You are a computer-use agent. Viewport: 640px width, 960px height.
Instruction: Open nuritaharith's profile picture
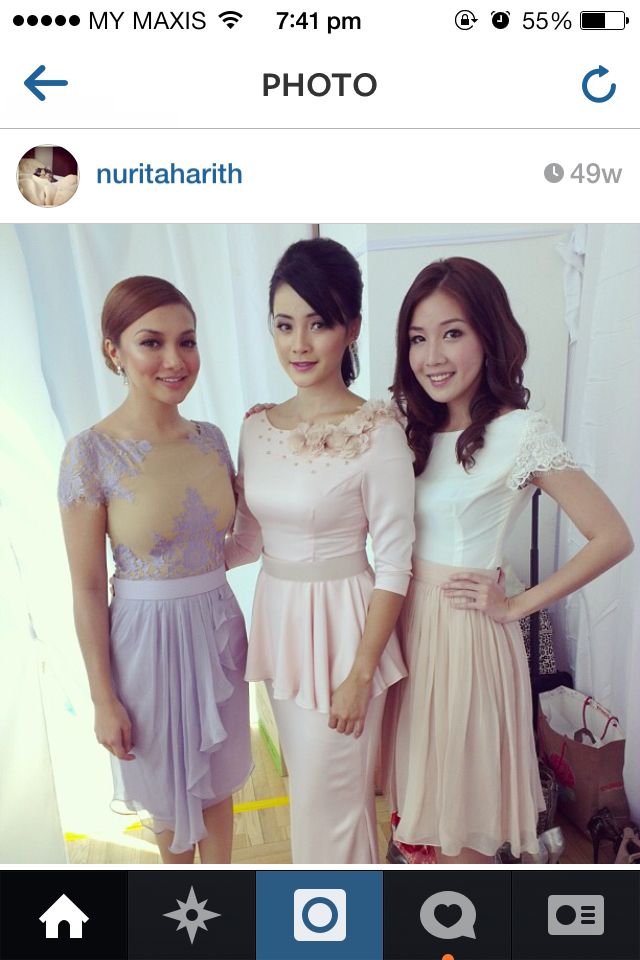(47, 176)
